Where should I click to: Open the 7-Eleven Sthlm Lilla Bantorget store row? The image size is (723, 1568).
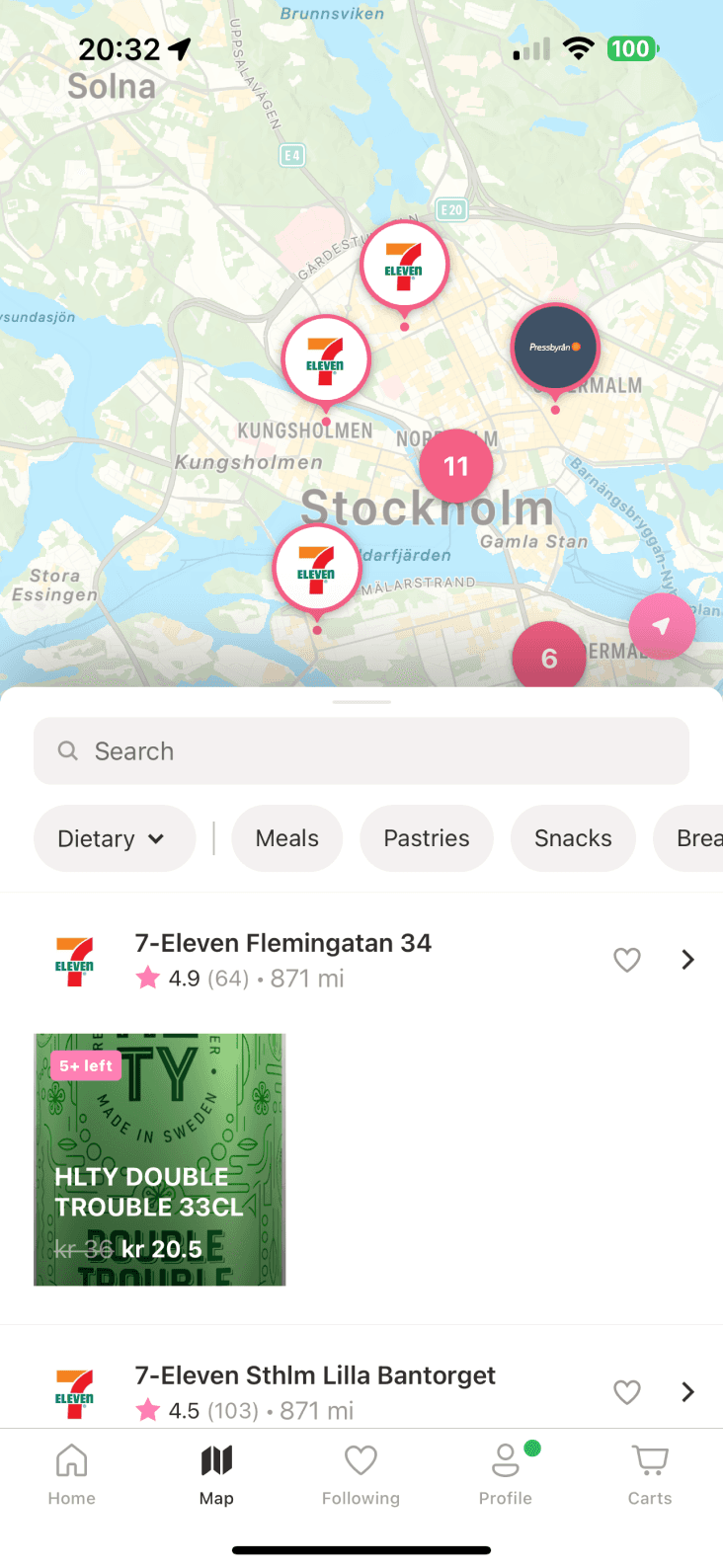point(361,1392)
